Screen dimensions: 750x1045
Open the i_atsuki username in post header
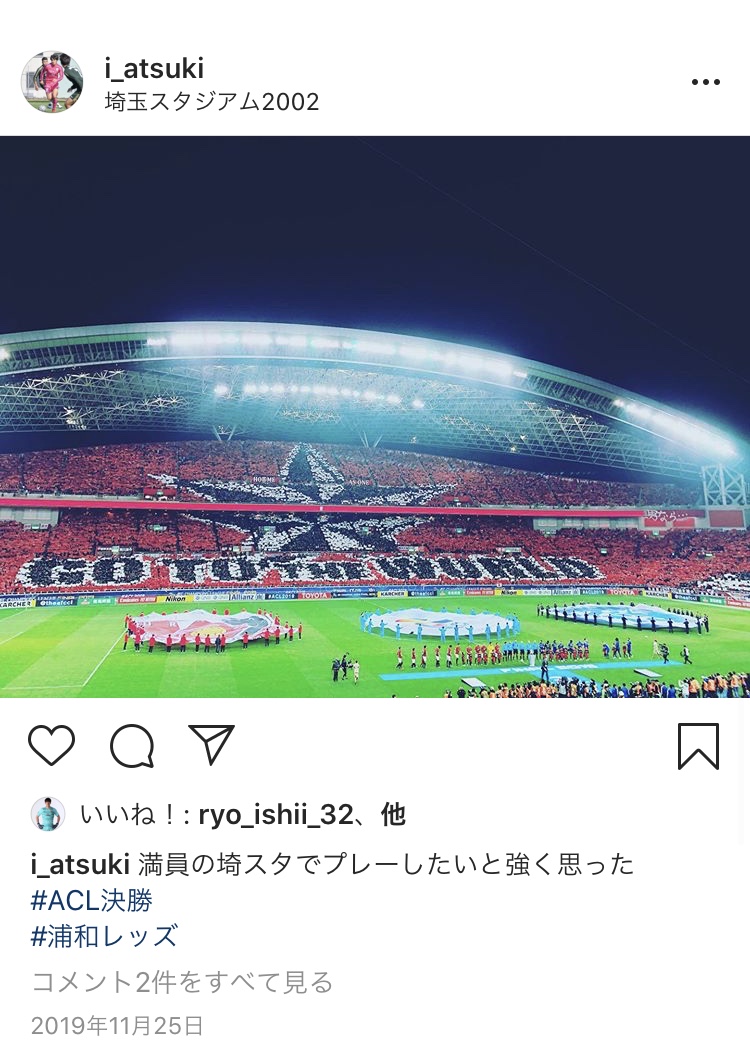pos(154,69)
